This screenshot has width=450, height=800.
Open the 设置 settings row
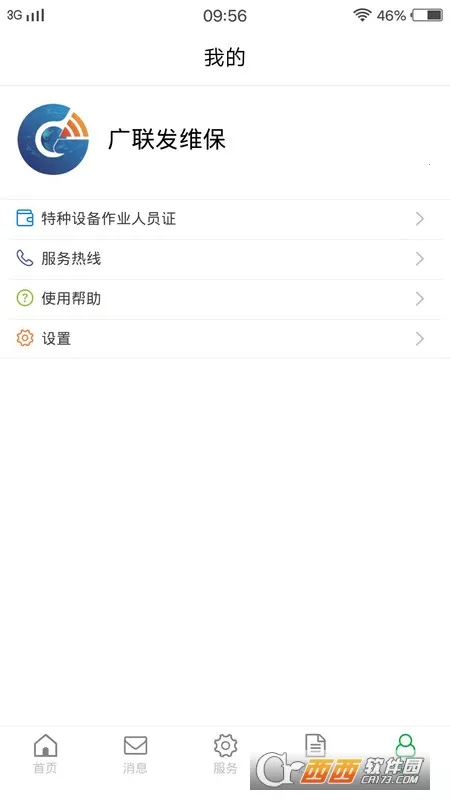[225, 338]
